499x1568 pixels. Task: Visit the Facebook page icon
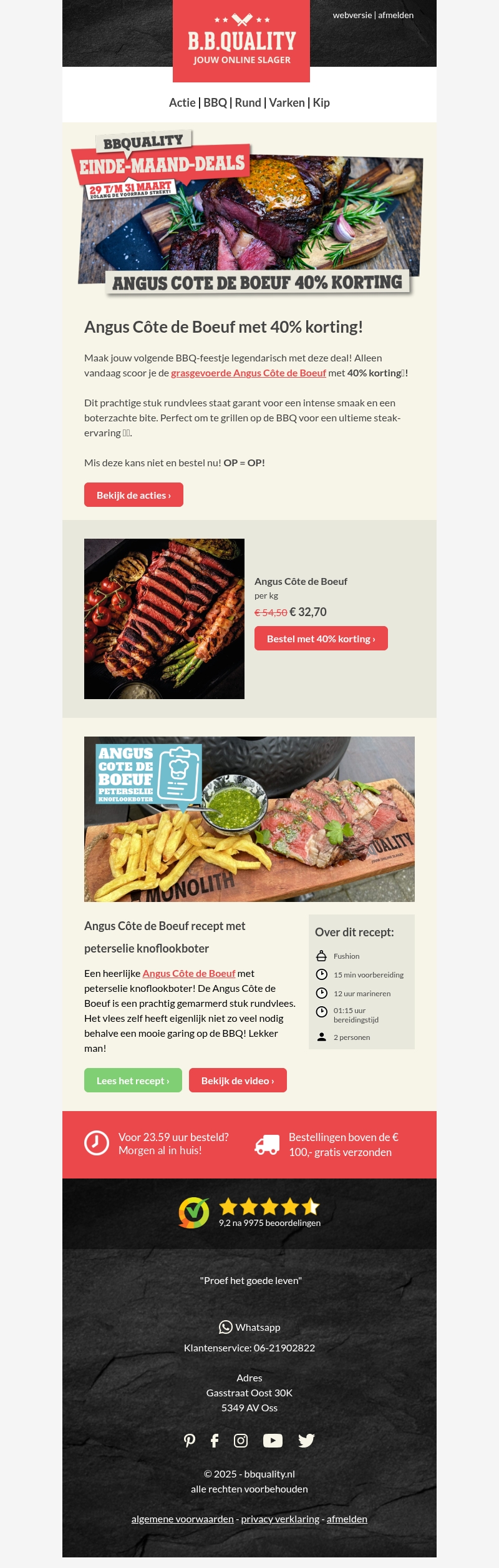coord(215,1440)
